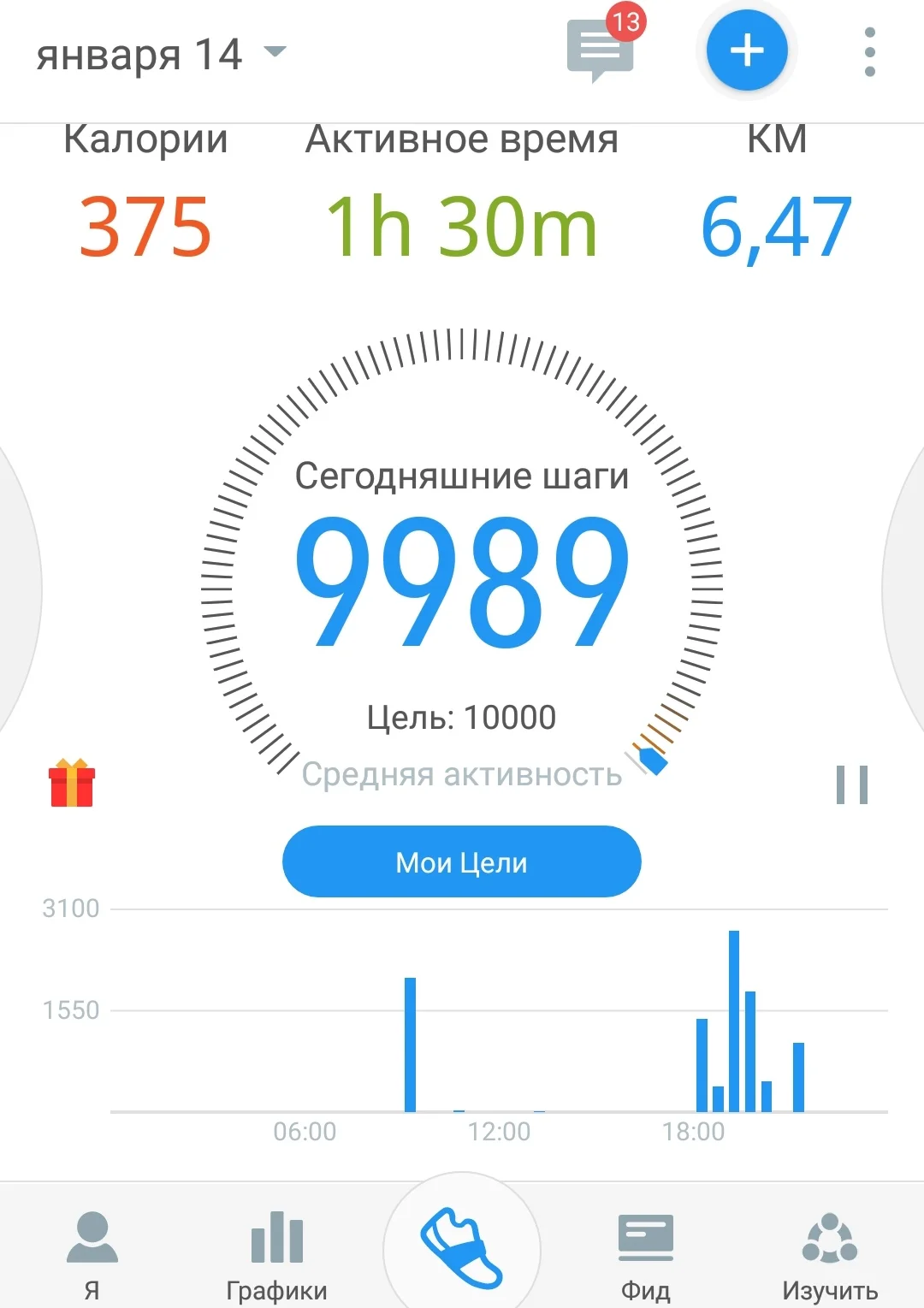Screen dimensions: 924x1308
Task: Pause step tracking
Action: click(x=851, y=784)
